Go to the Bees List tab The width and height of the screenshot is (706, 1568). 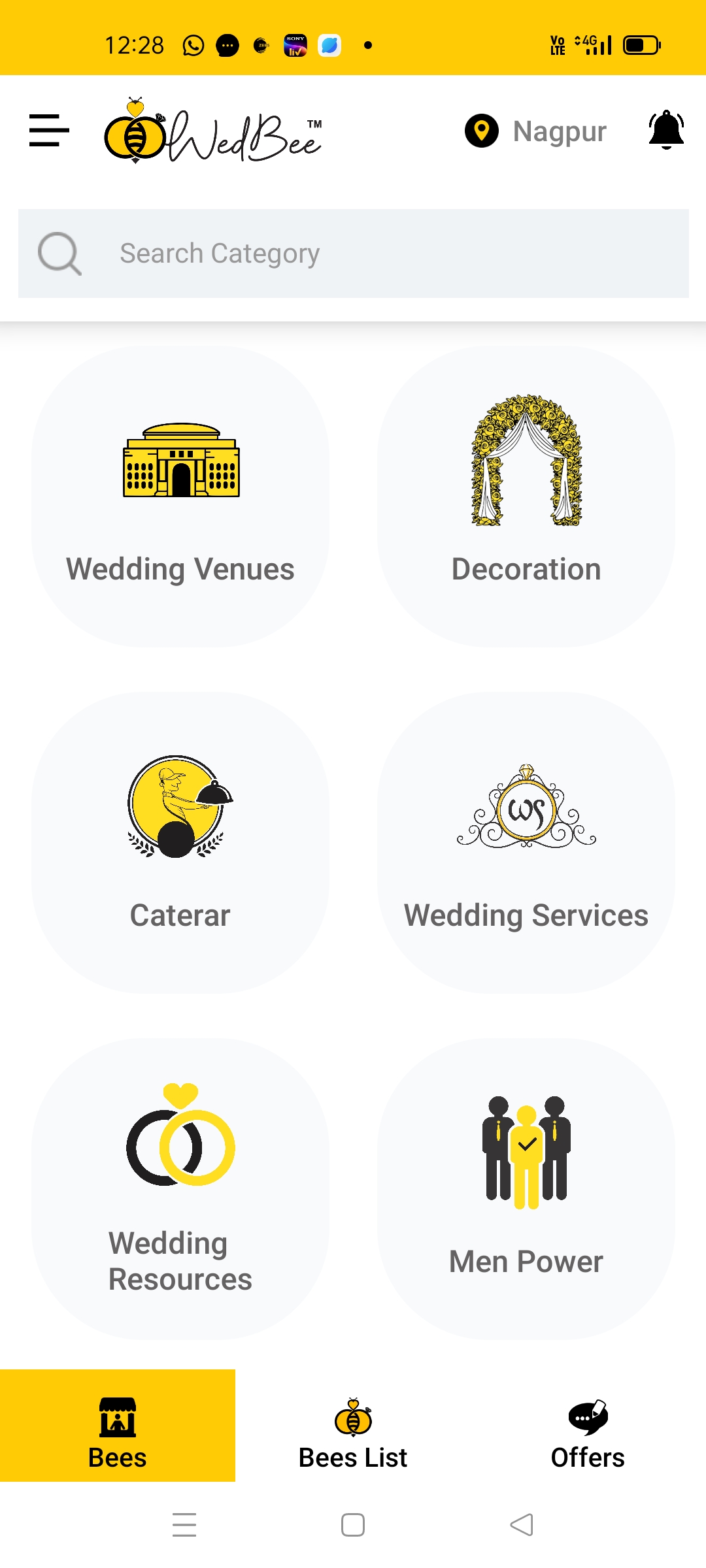pos(353,1431)
